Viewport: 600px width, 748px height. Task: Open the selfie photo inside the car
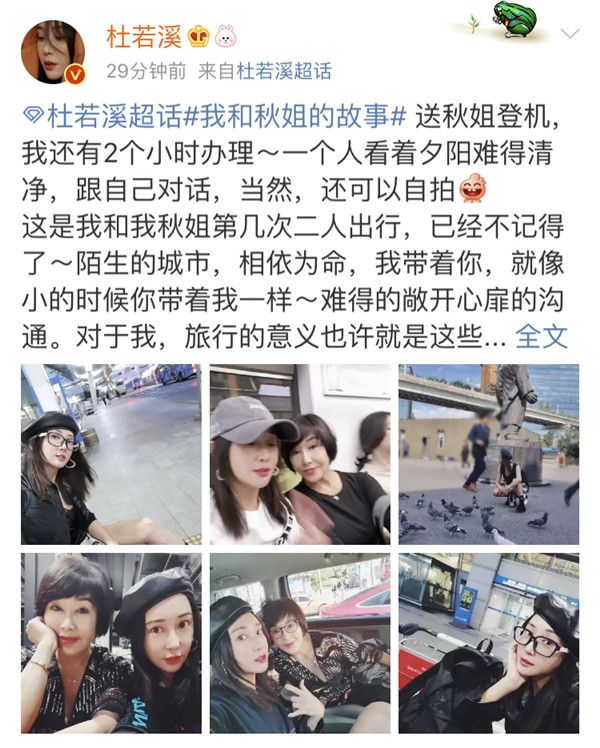tap(299, 641)
